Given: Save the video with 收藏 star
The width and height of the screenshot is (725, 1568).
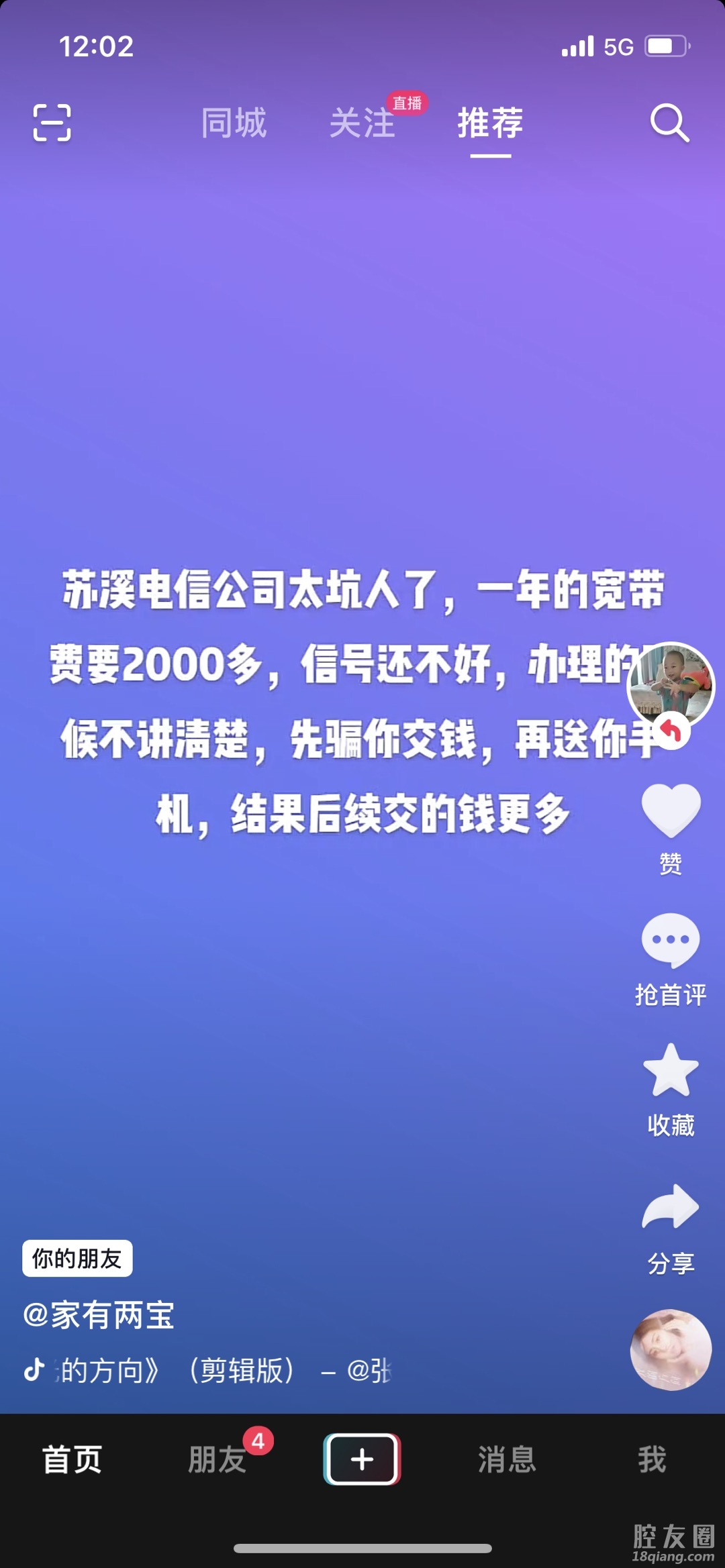Looking at the screenshot, I should [x=671, y=1071].
